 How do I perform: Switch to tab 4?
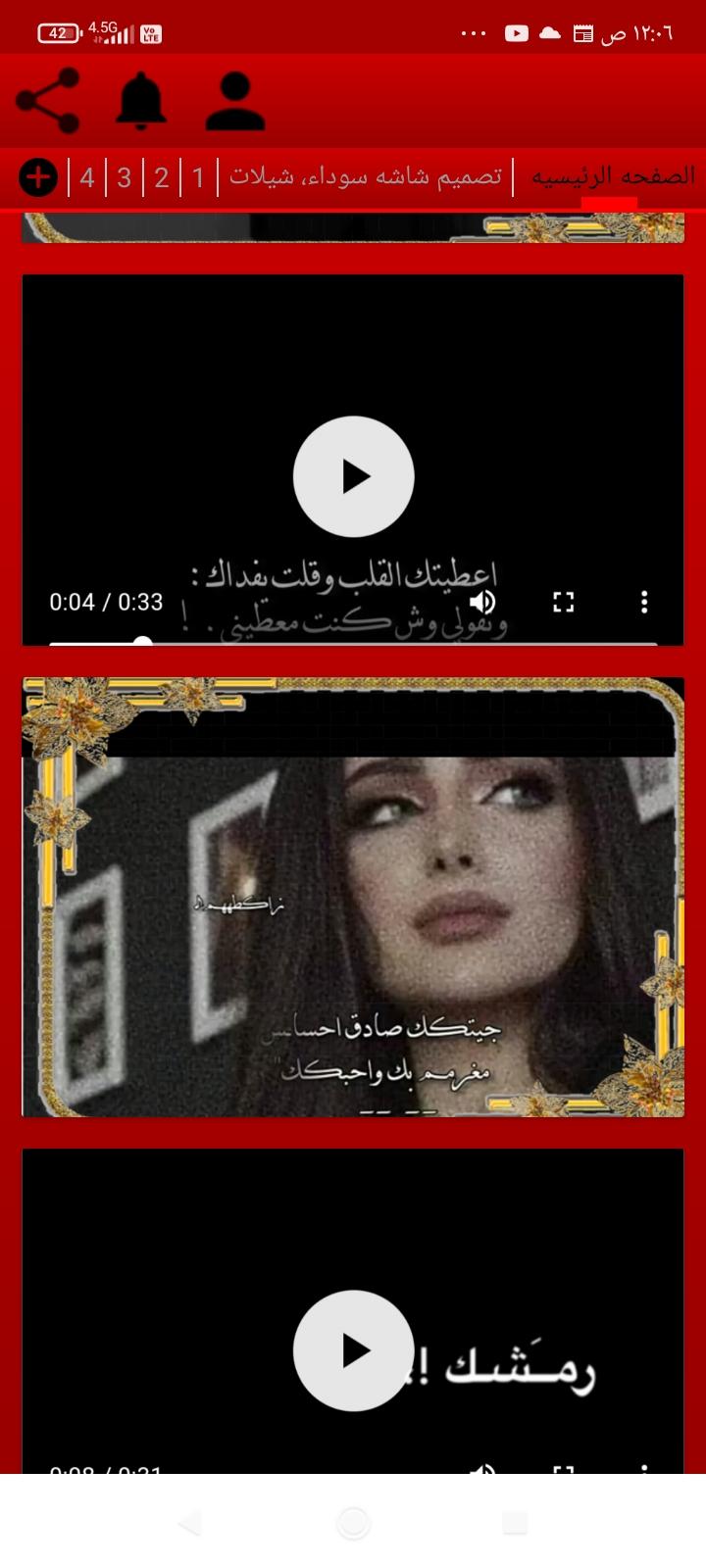tap(87, 177)
